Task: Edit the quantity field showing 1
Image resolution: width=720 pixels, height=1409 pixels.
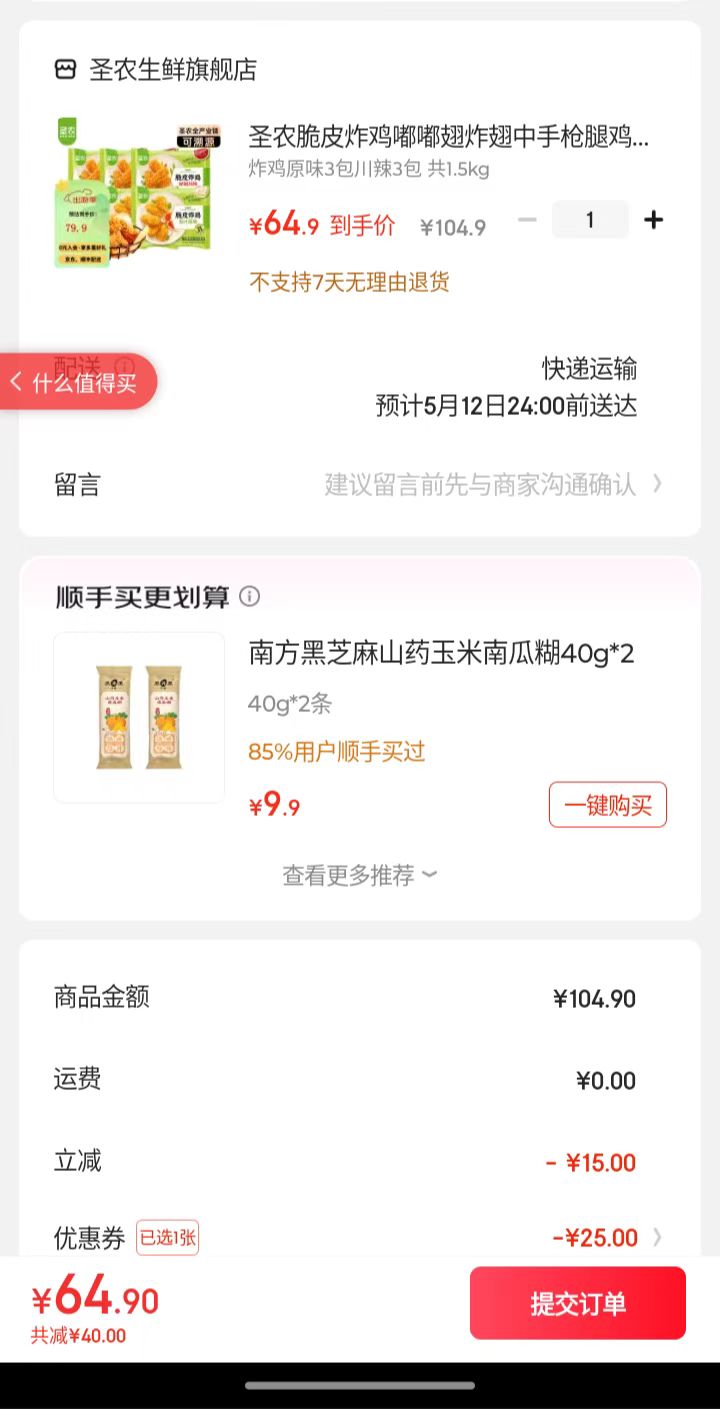Action: [590, 220]
